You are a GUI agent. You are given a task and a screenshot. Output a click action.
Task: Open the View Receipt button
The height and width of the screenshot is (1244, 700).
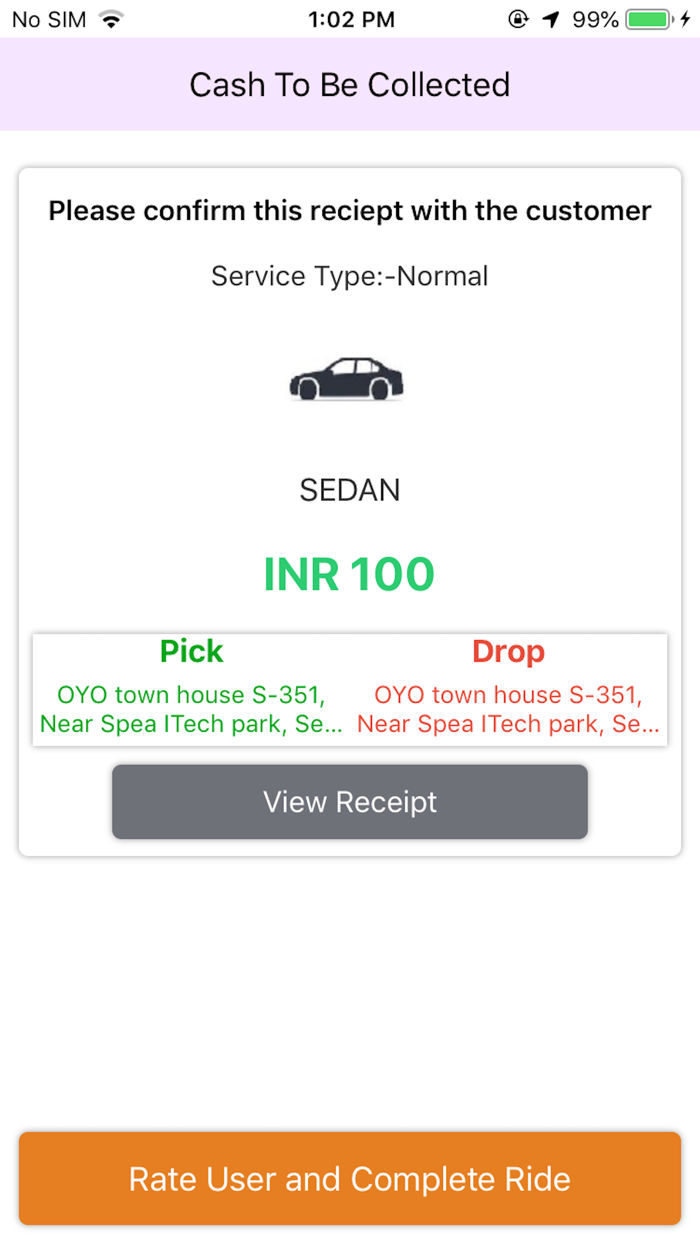tap(350, 802)
